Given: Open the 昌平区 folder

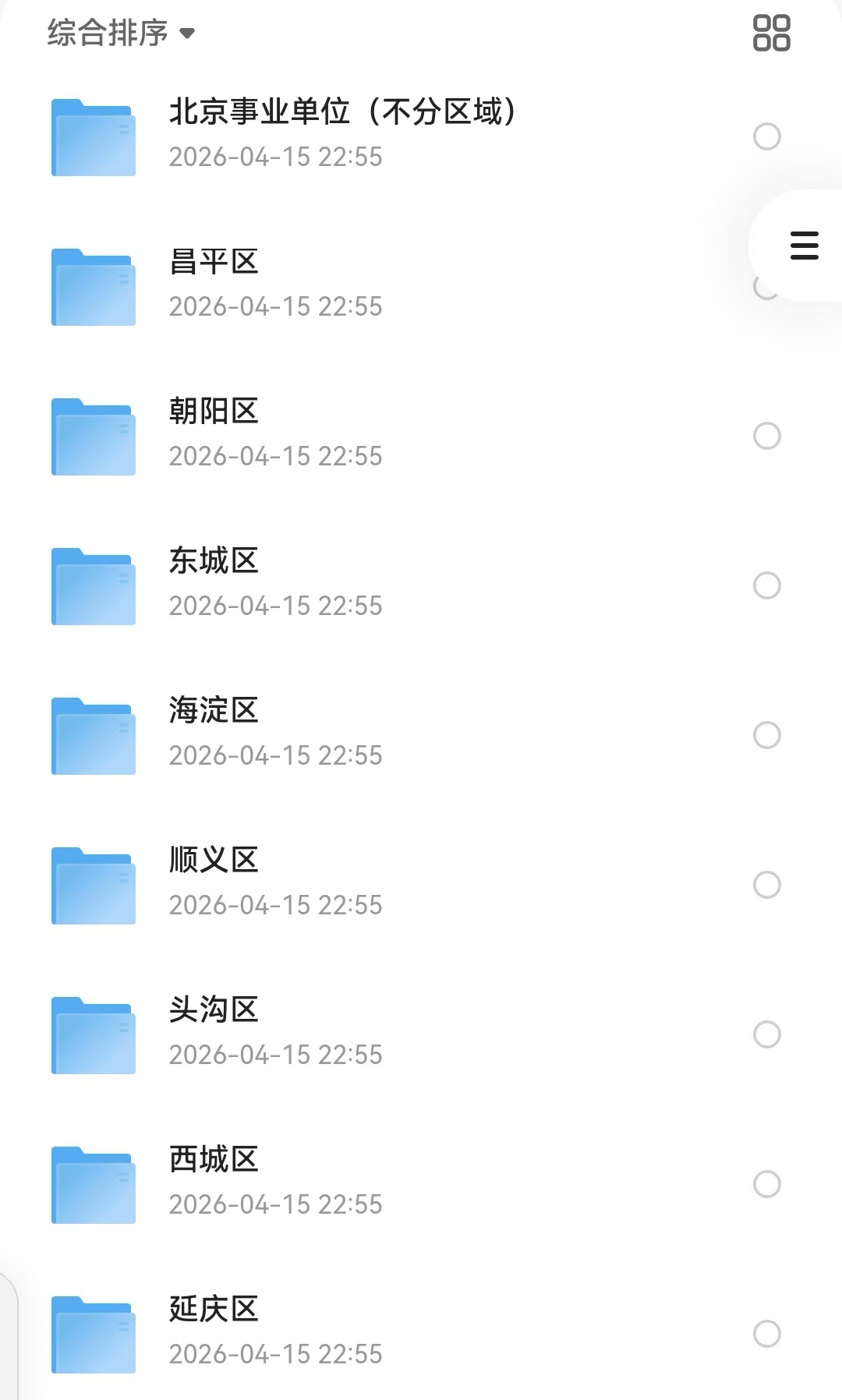Looking at the screenshot, I should (214, 263).
